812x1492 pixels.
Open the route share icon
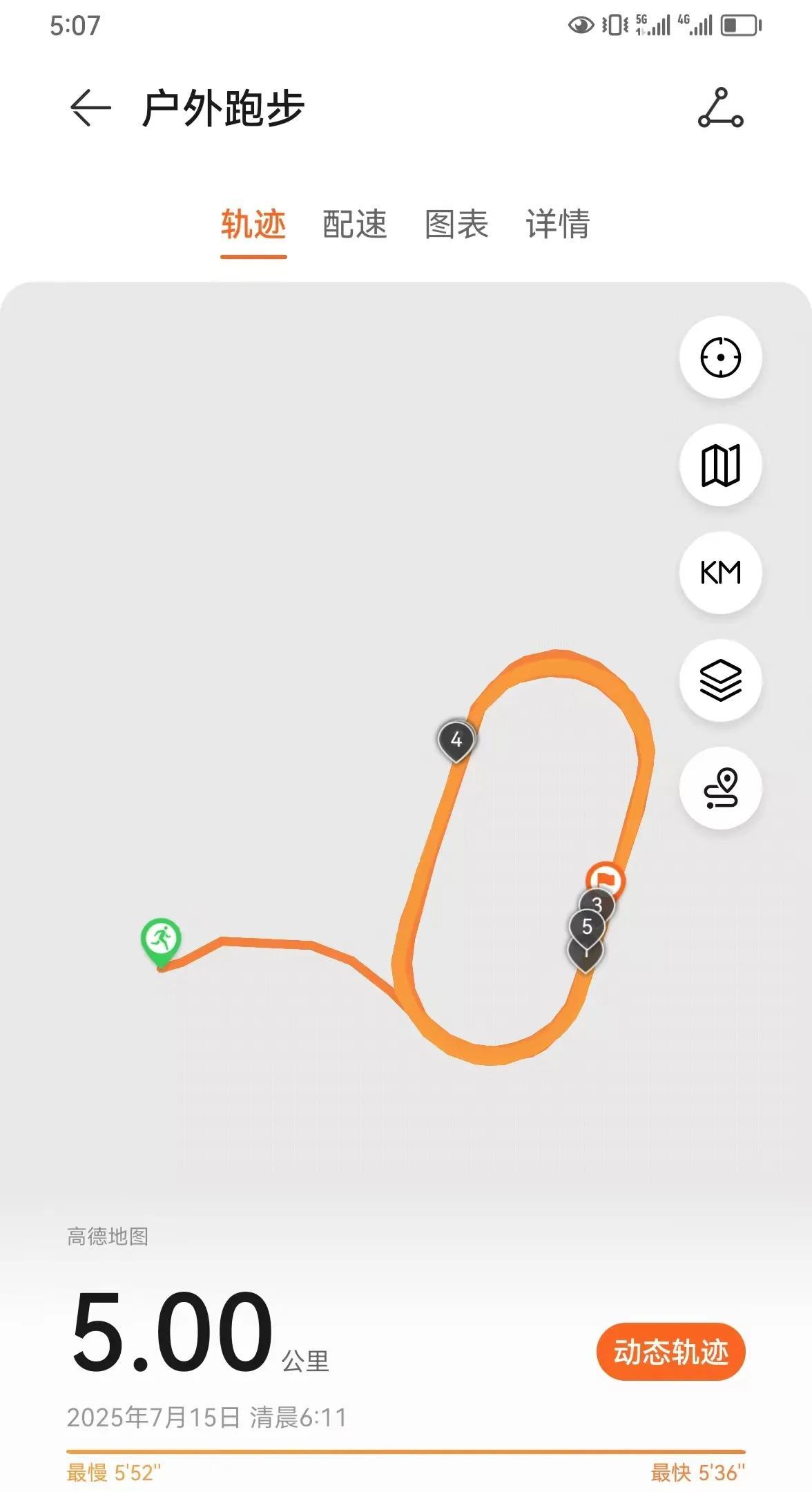[720, 108]
